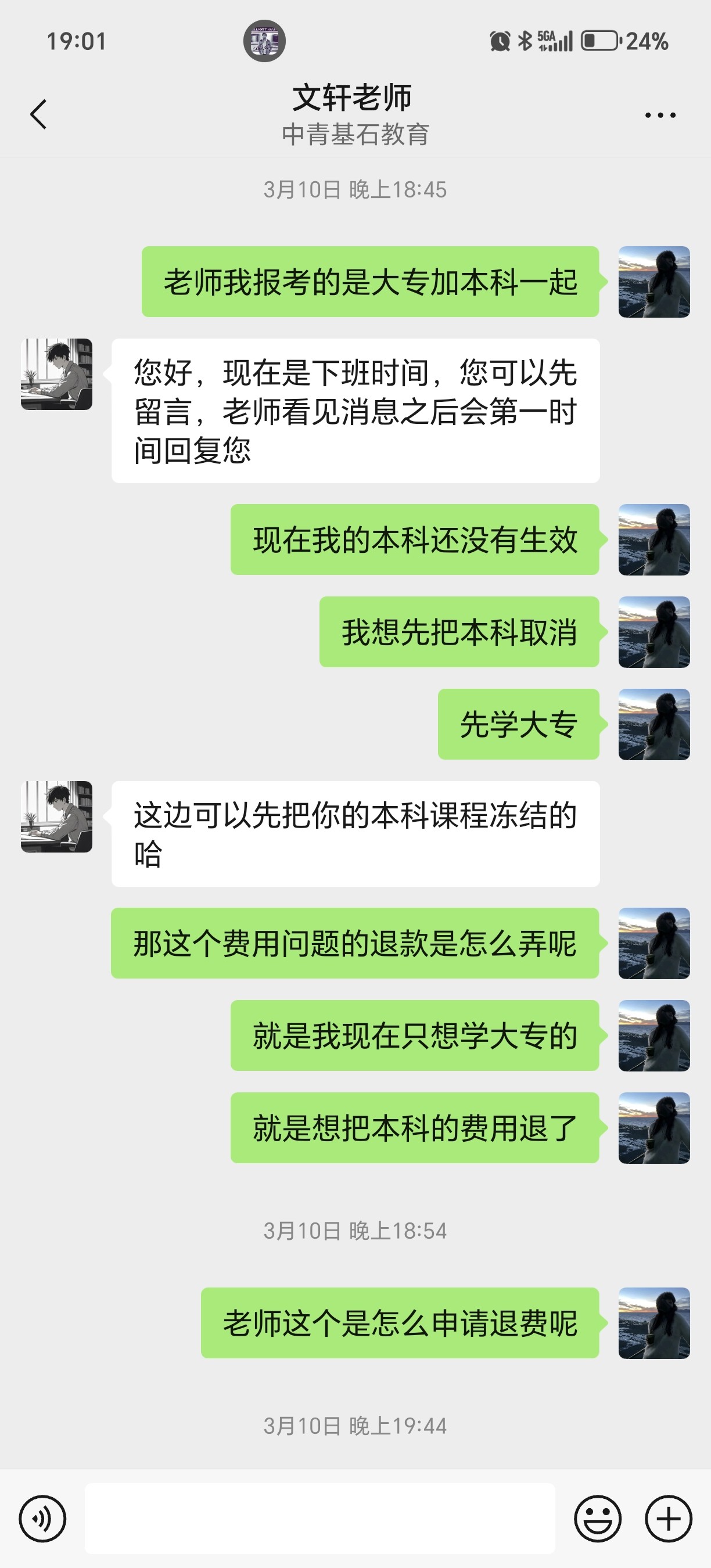Open the plus attachment menu
Image resolution: width=711 pixels, height=1568 pixels.
click(669, 1518)
